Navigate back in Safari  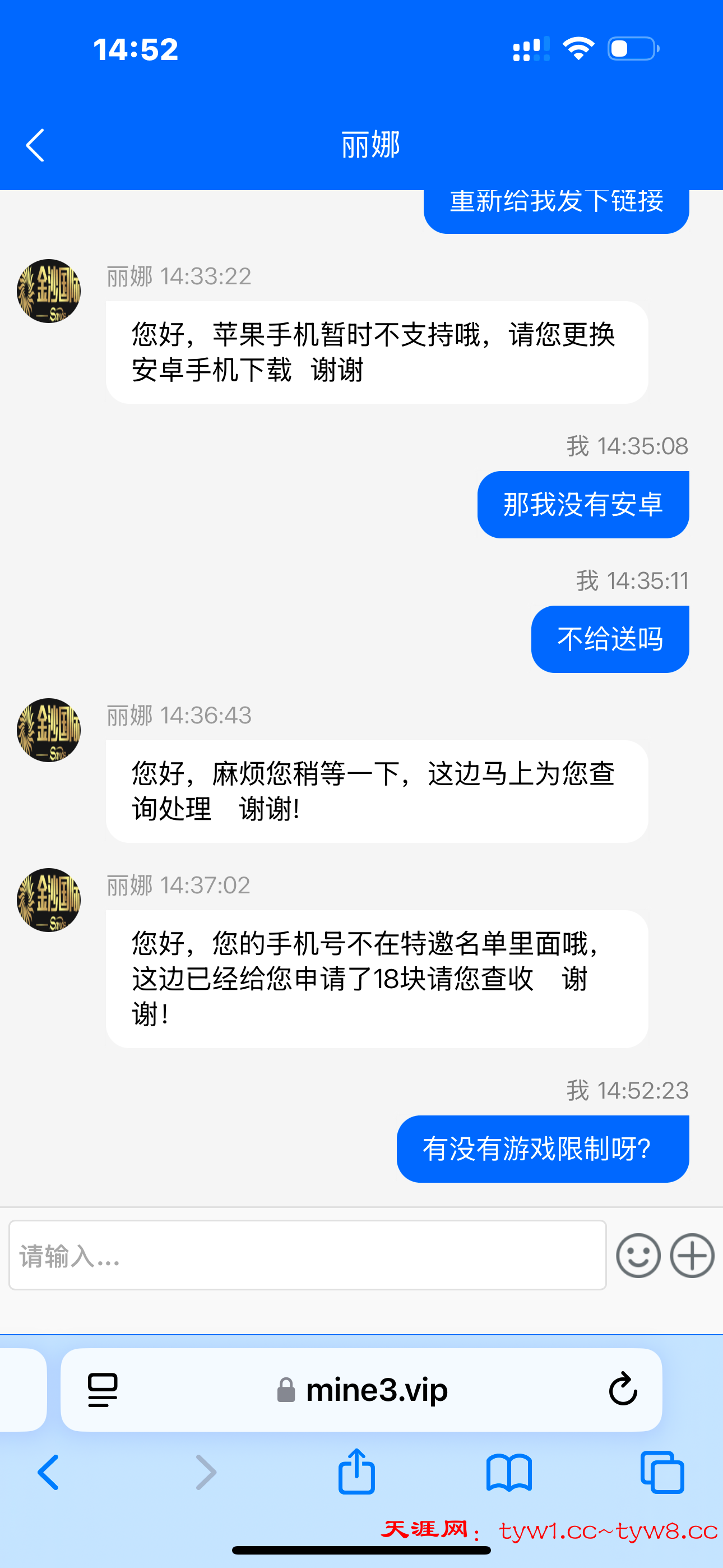(49, 1473)
